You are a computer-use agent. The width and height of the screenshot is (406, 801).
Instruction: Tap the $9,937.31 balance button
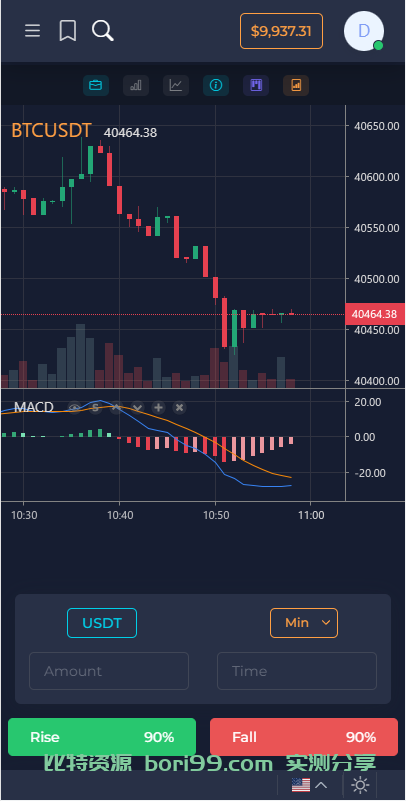281,31
